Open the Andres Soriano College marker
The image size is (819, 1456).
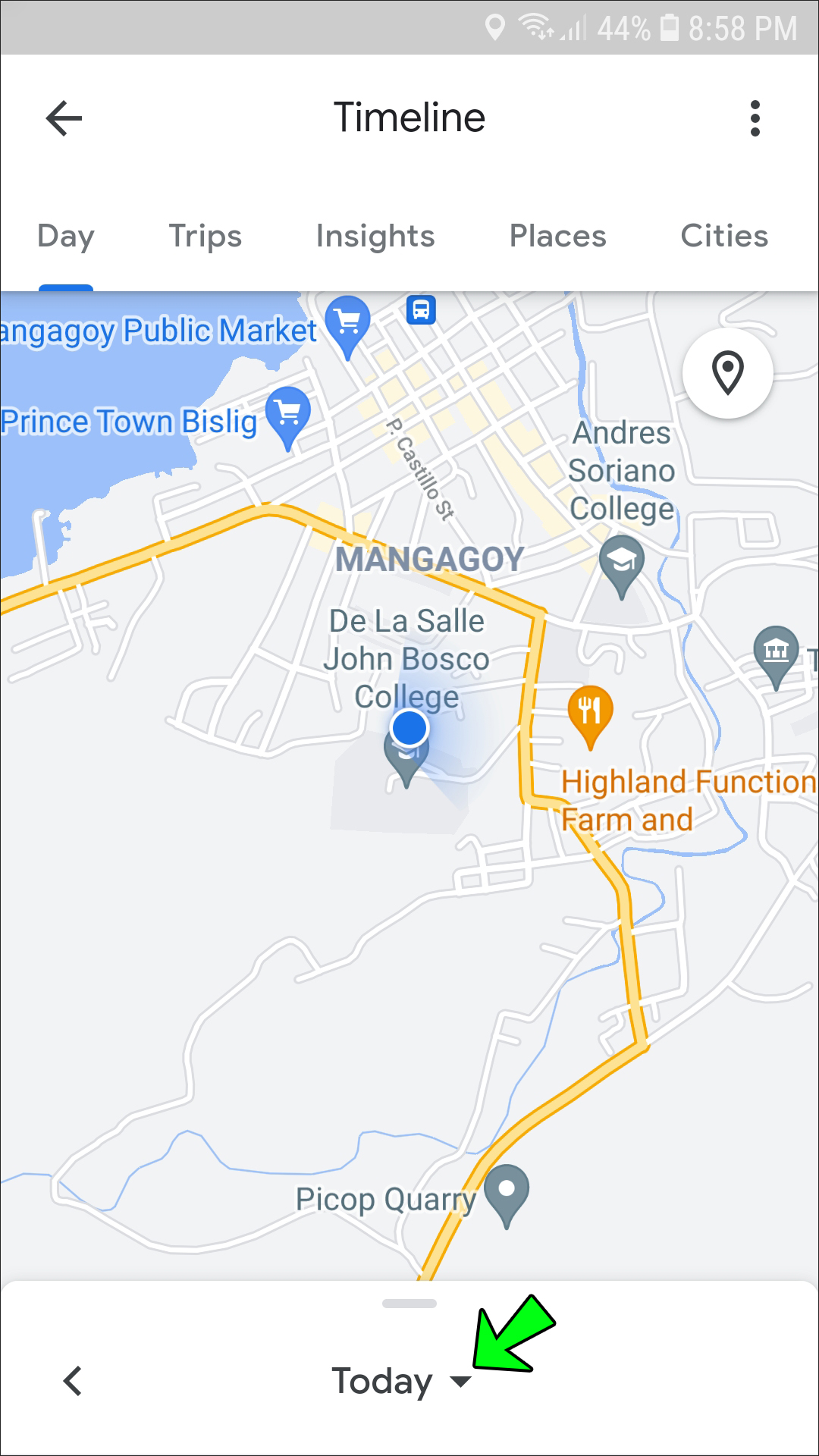pos(621,563)
